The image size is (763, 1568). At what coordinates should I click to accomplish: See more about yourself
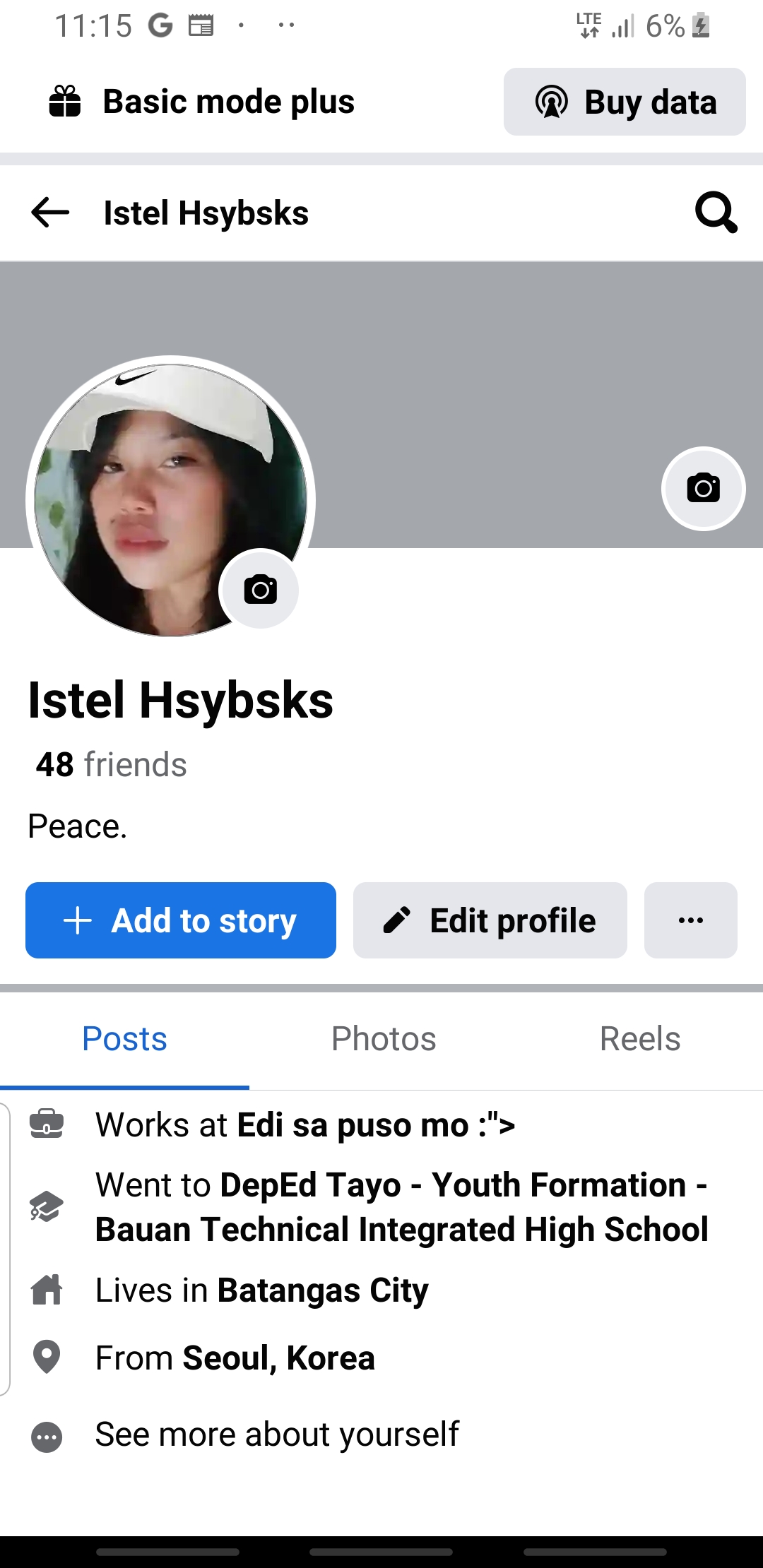click(x=277, y=1435)
